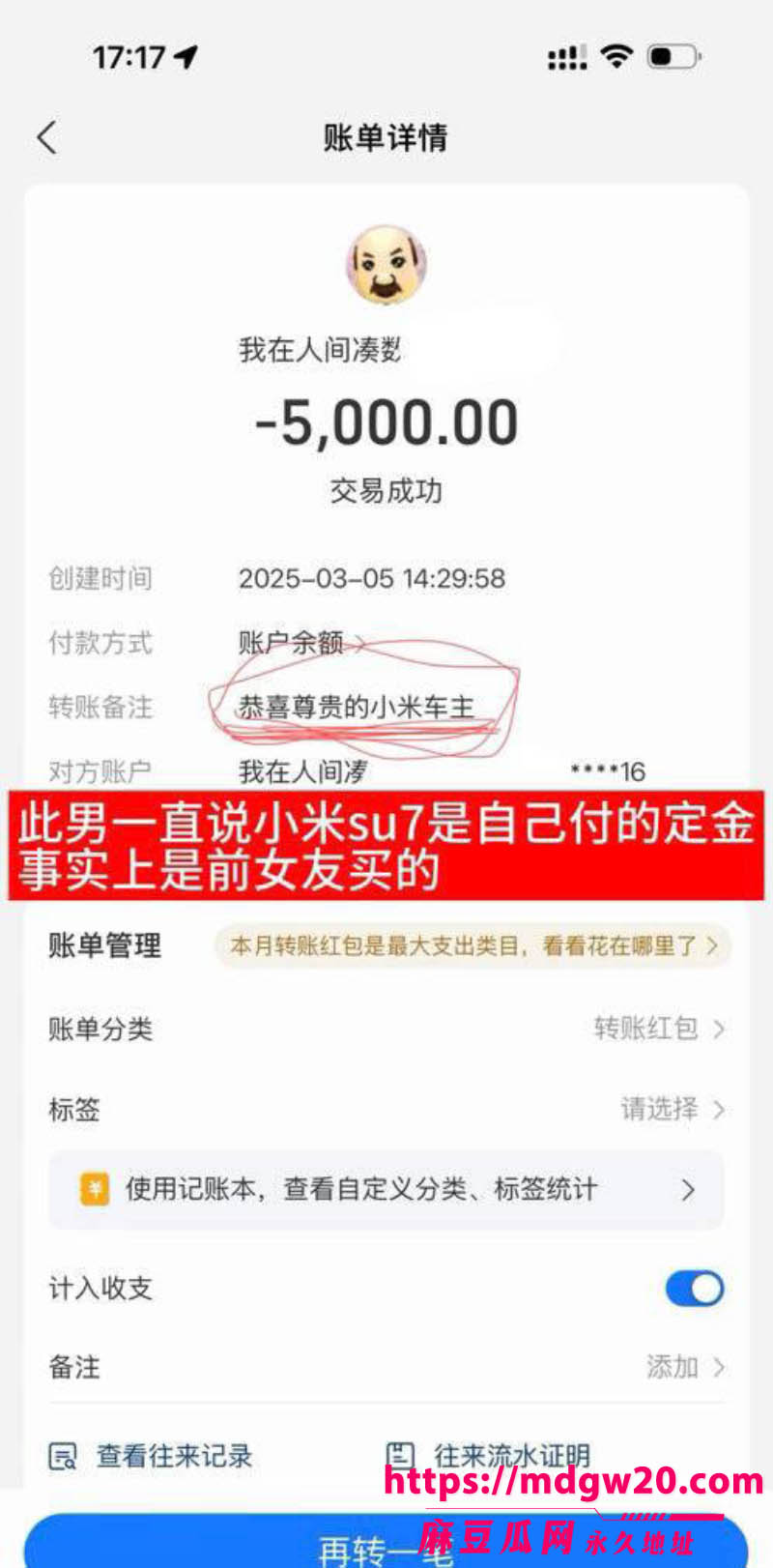This screenshot has height=1568, width=773.
Task: Open 往来流水证明 statement proof
Action: pos(488,1456)
